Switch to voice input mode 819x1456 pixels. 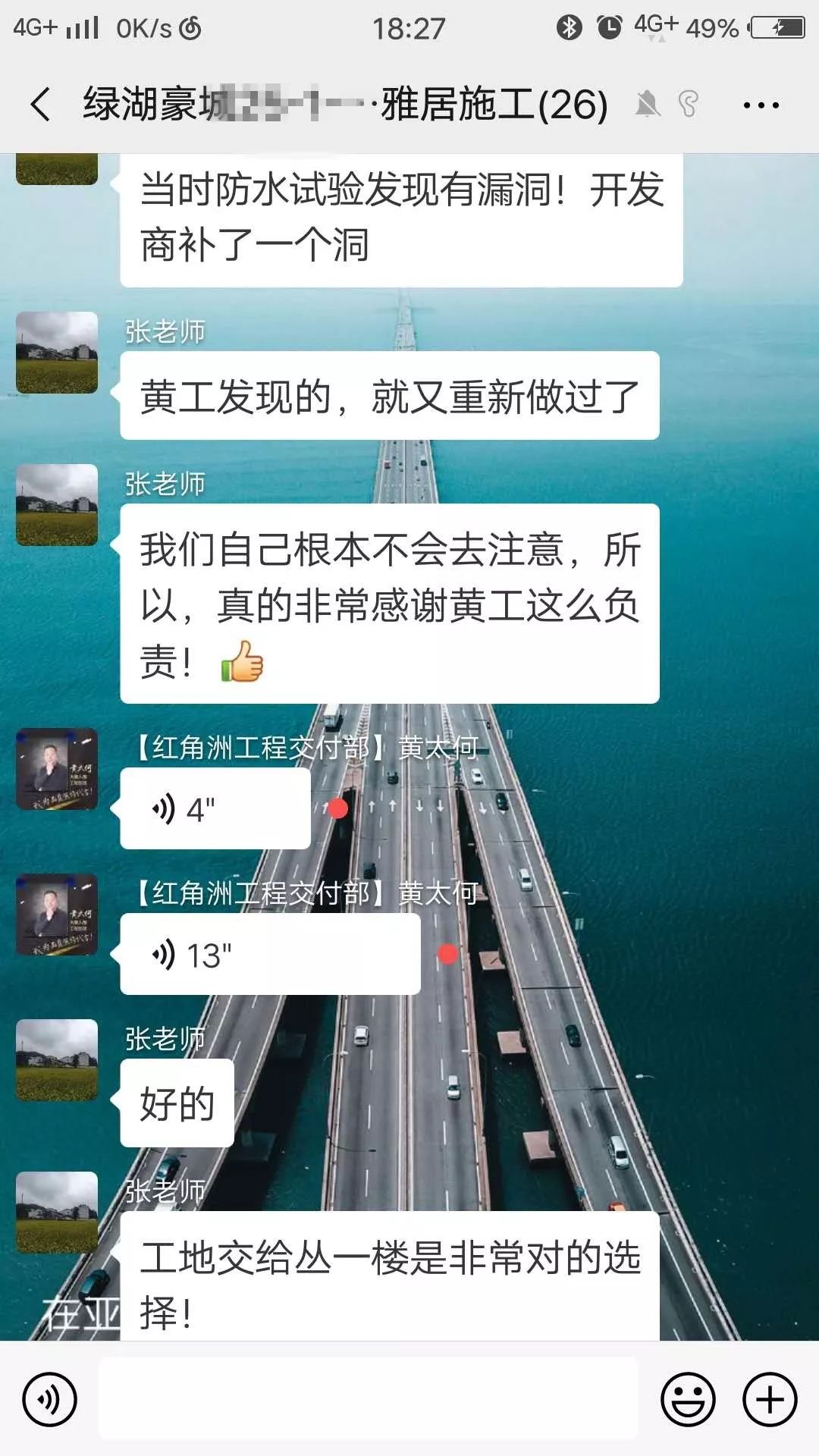pos(50,1399)
